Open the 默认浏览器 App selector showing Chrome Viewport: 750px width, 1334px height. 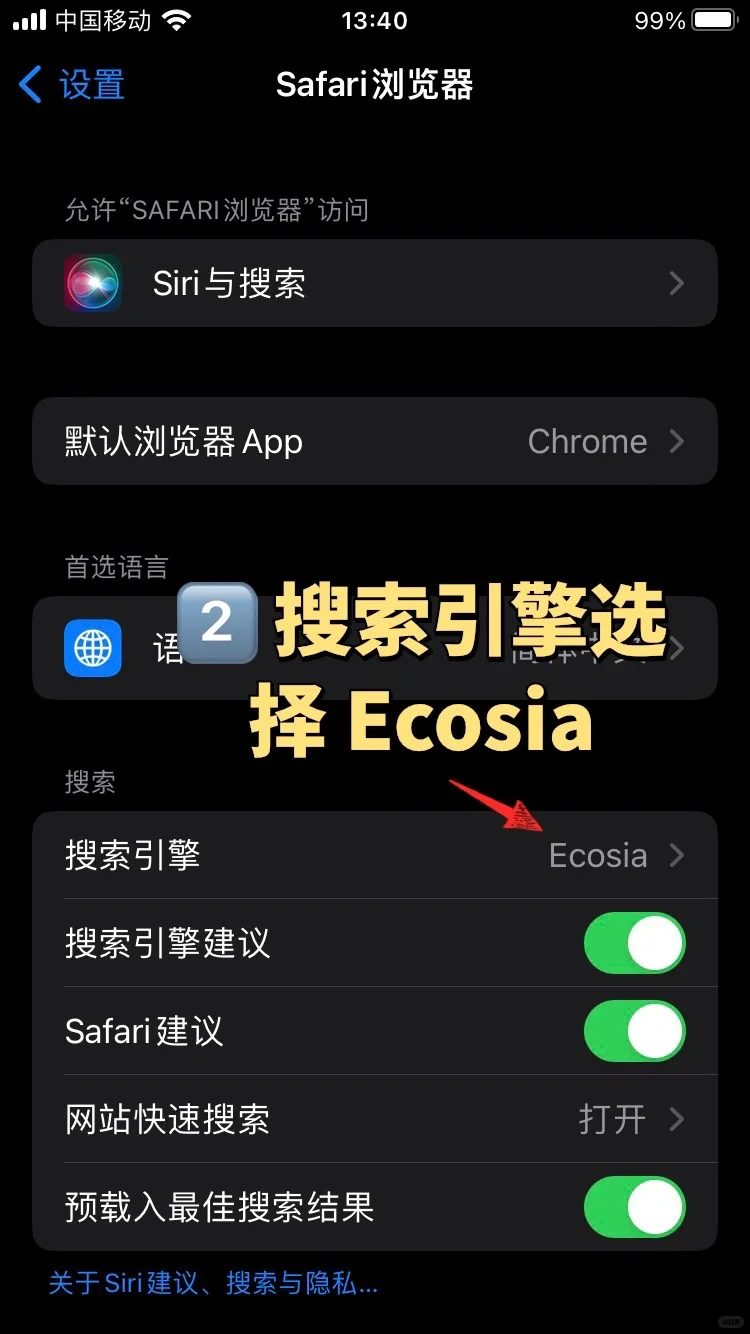(375, 441)
